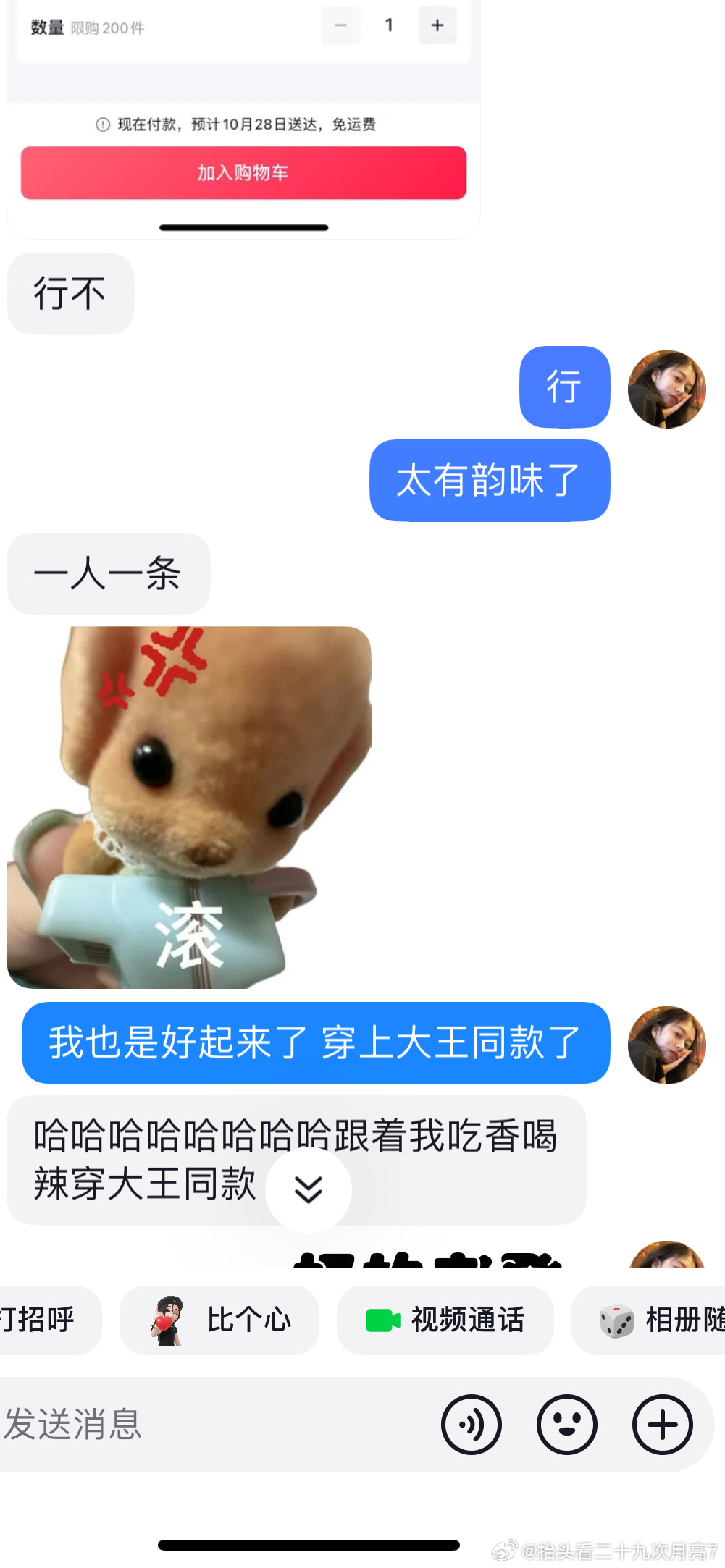Tap the heart avatar icon on 比个心
Image resolution: width=725 pixels, height=1568 pixels.
pyautogui.click(x=168, y=1319)
